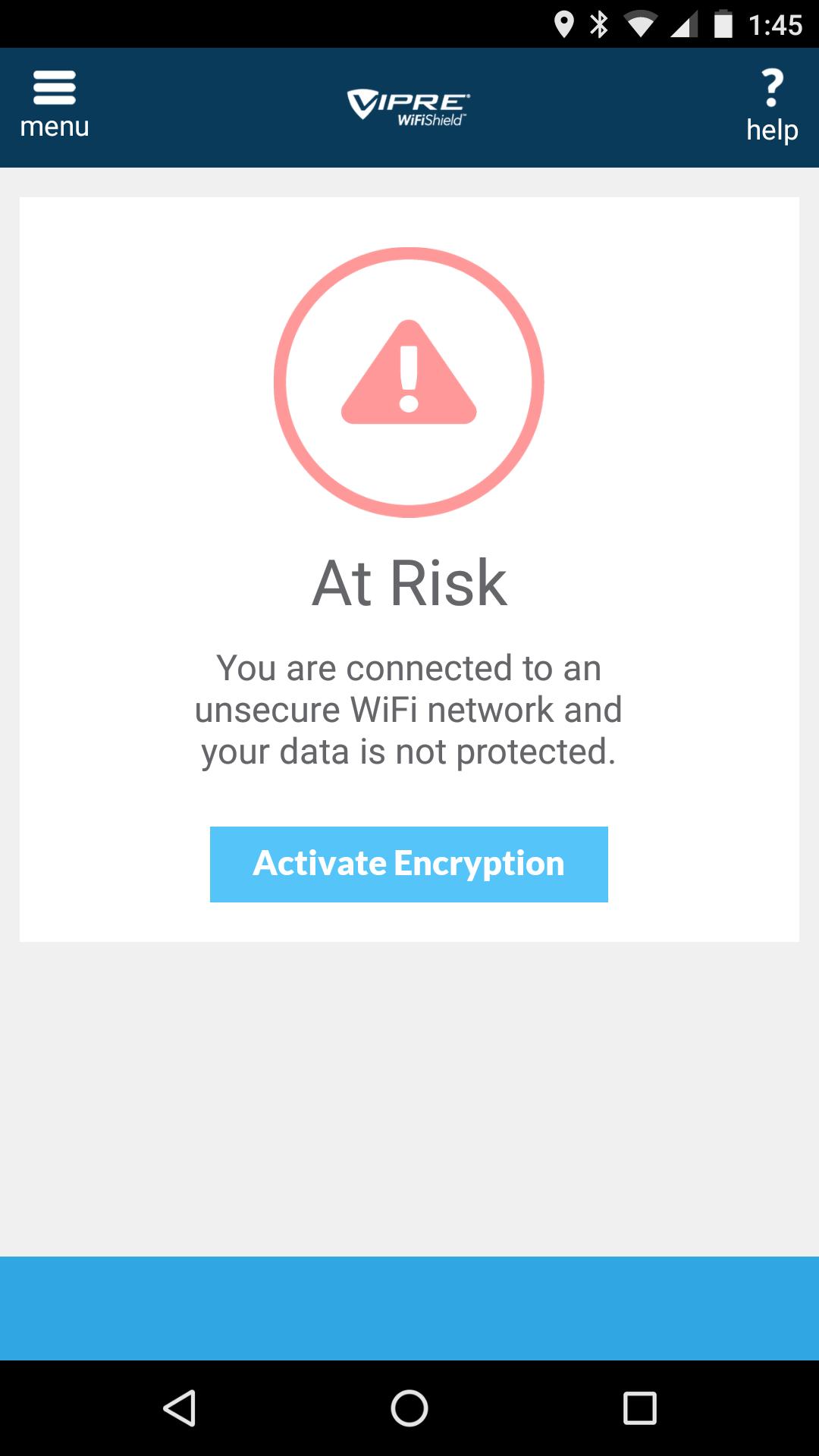Tap Activate Encryption button
The image size is (819, 1456).
coord(409,864)
